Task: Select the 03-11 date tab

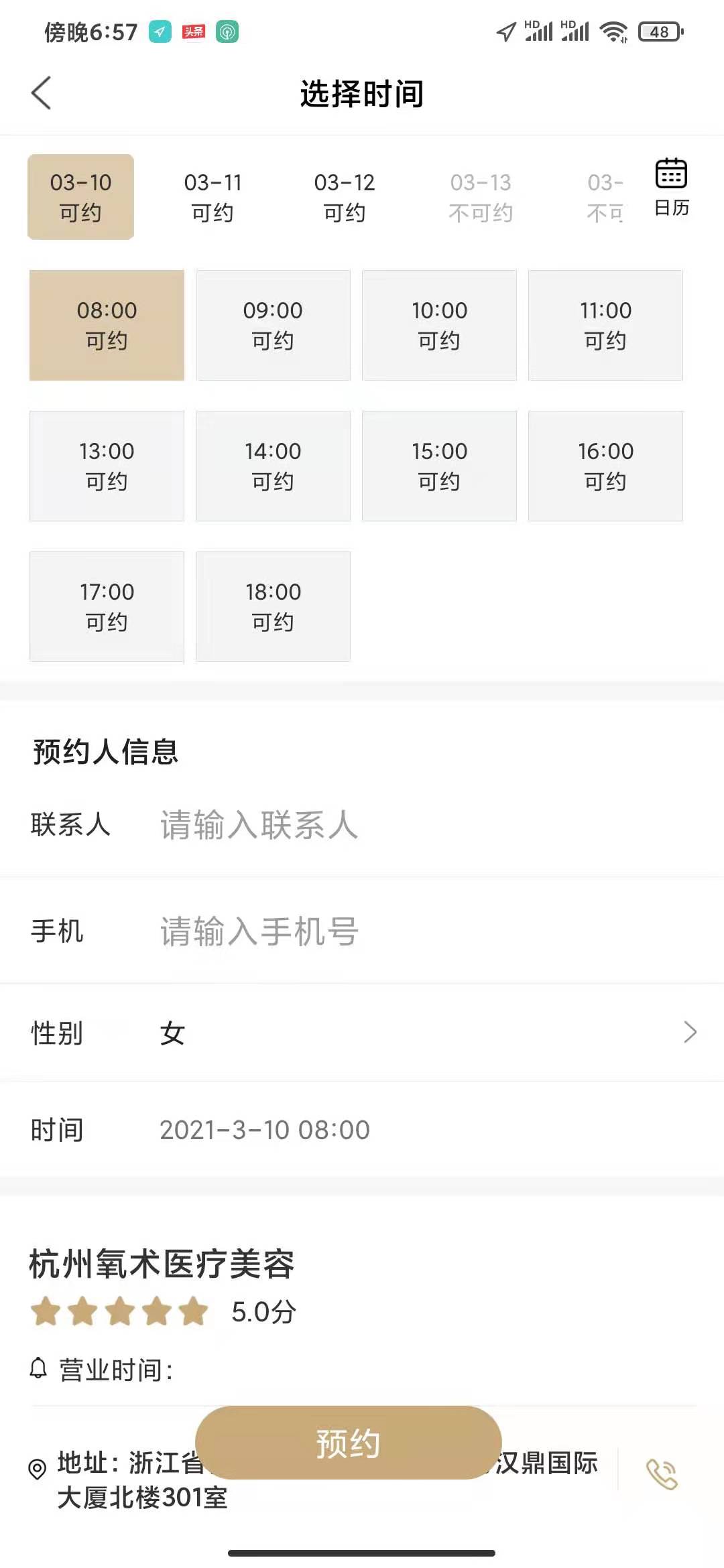Action: [x=213, y=197]
